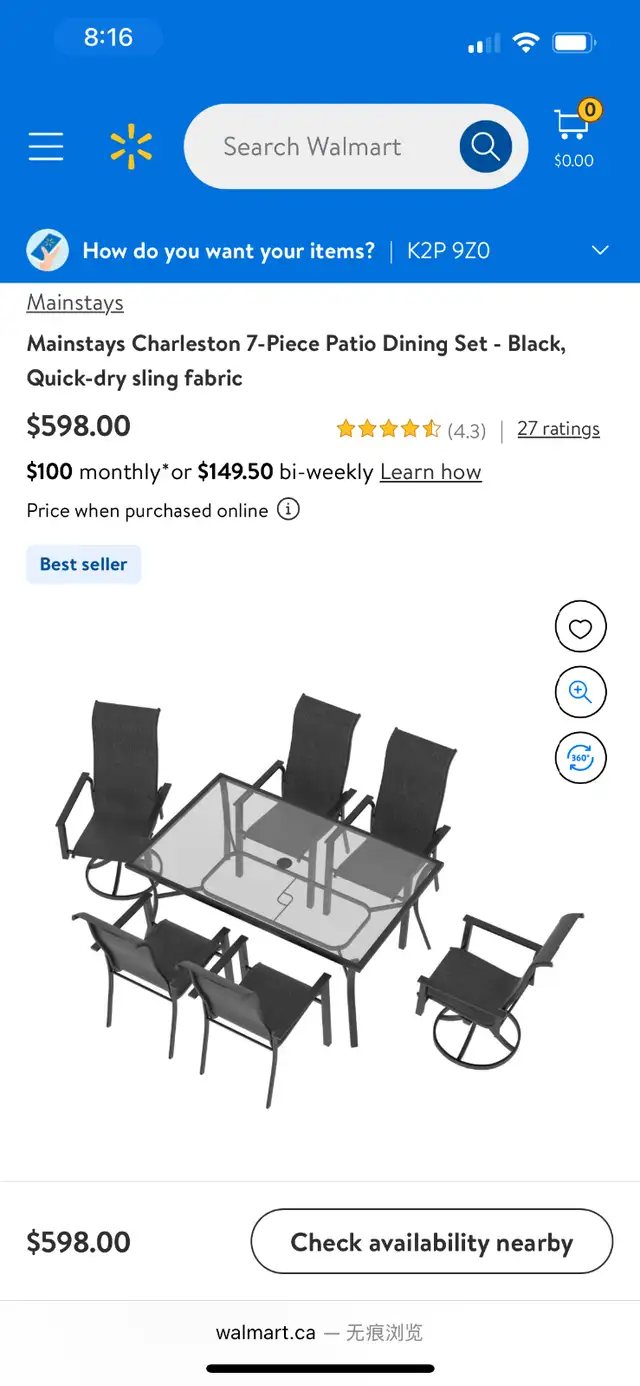Expand the How do you want your items banner

point(320,250)
